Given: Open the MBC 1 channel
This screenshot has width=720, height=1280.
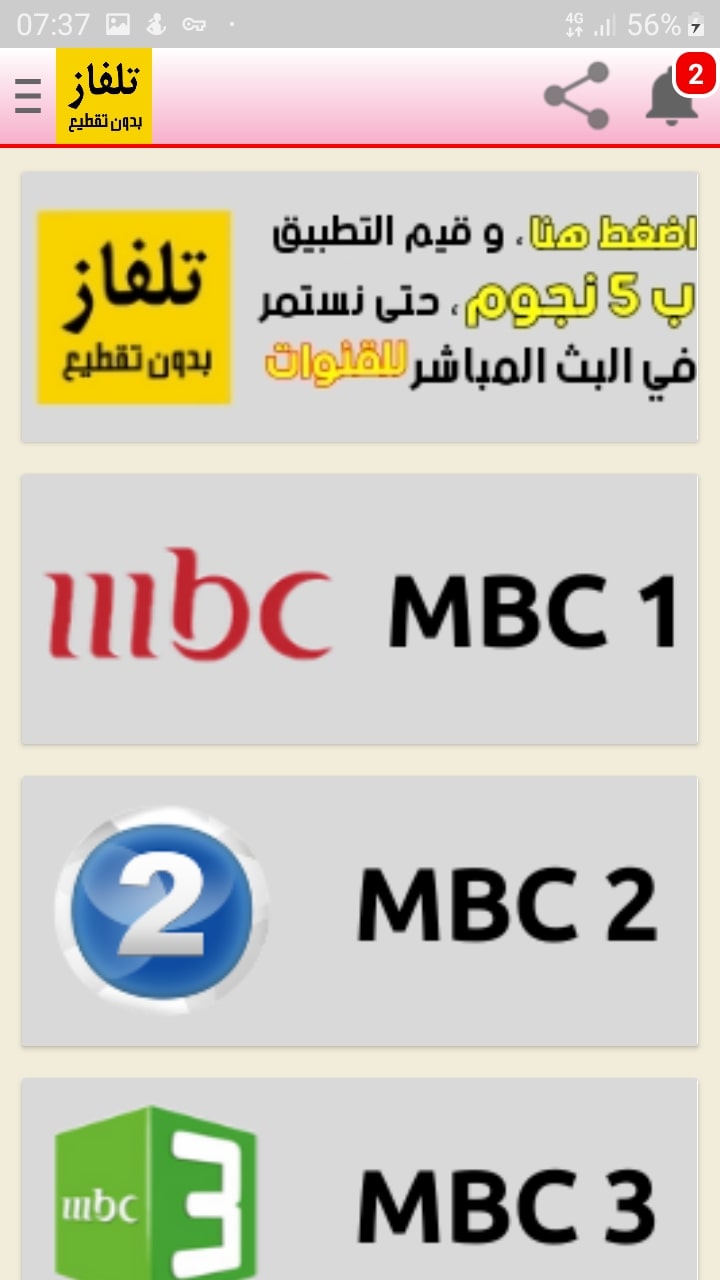Looking at the screenshot, I should [360, 609].
